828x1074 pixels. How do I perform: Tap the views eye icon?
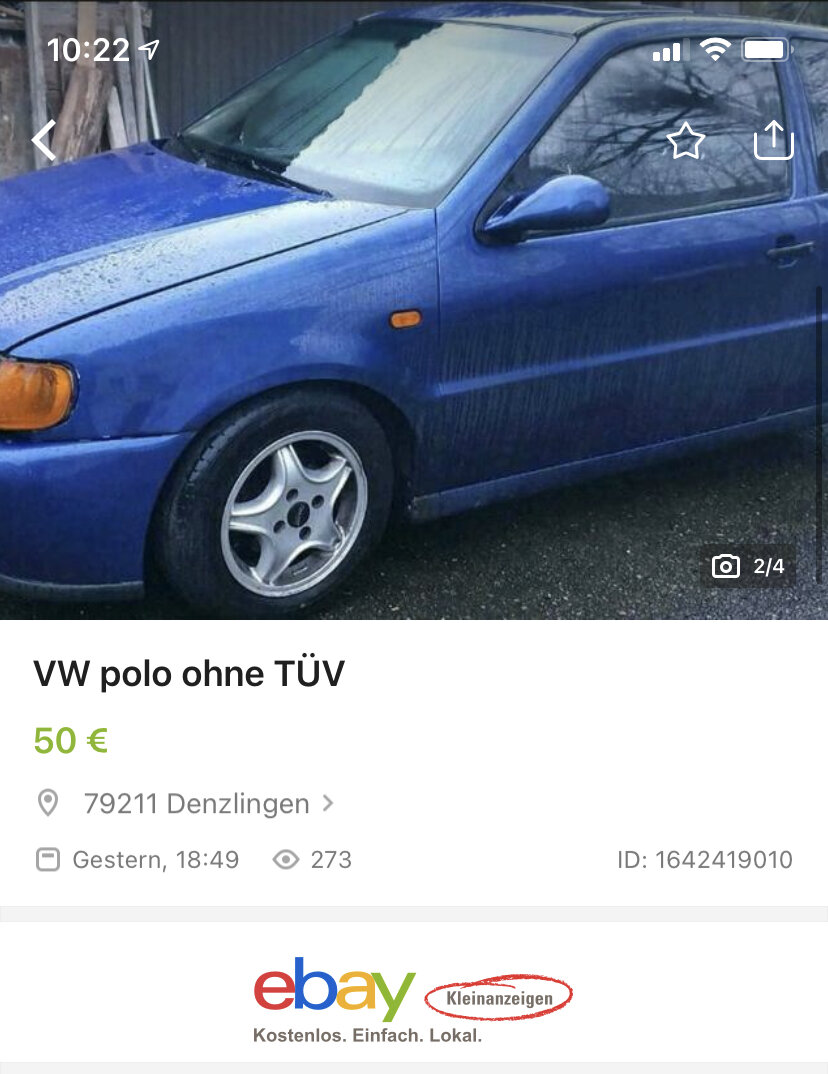pos(288,859)
